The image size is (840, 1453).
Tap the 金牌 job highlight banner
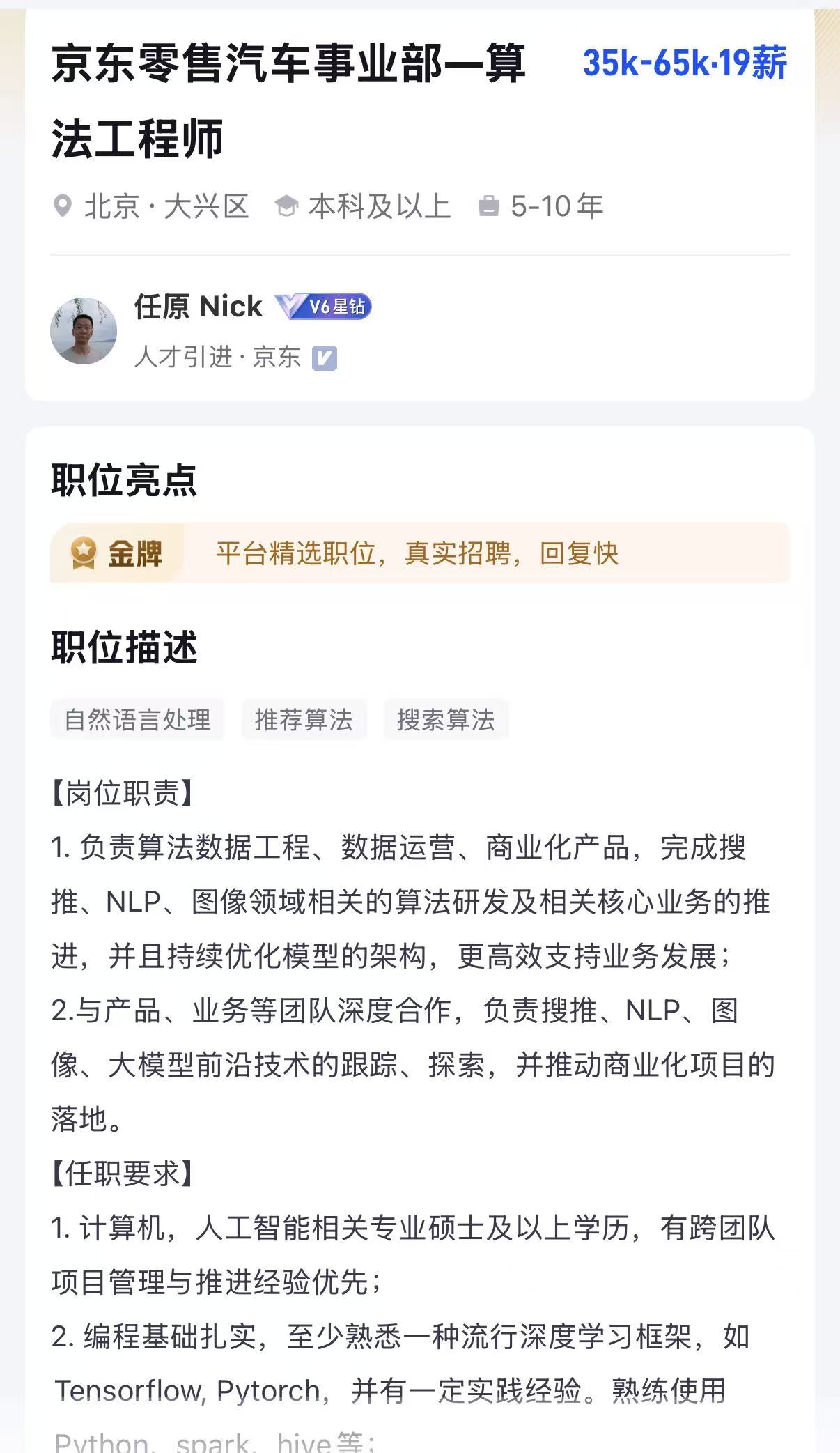(419, 553)
